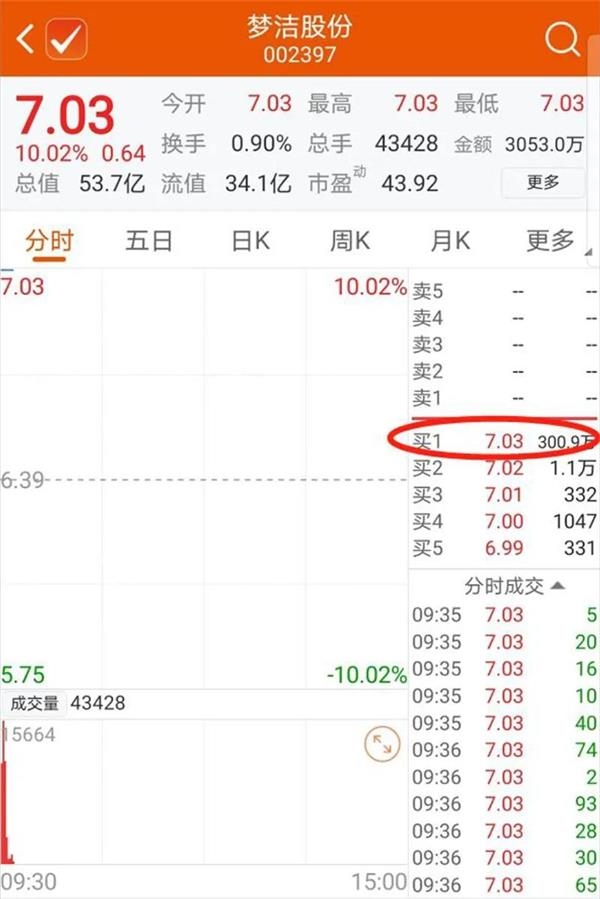Open the 周K chart tab
Viewport: 600px width, 899px height.
(350, 241)
